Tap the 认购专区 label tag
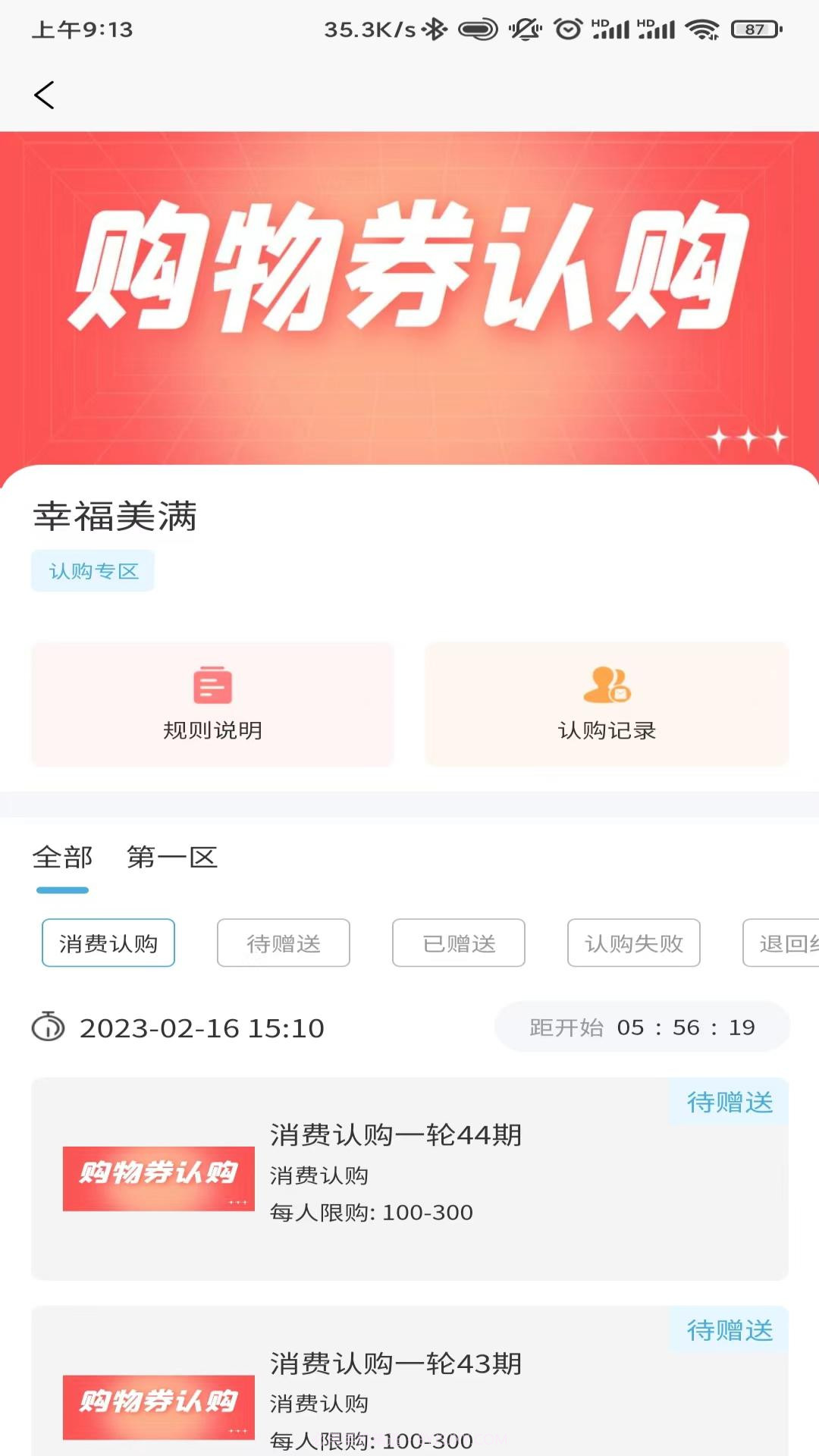 tap(93, 571)
